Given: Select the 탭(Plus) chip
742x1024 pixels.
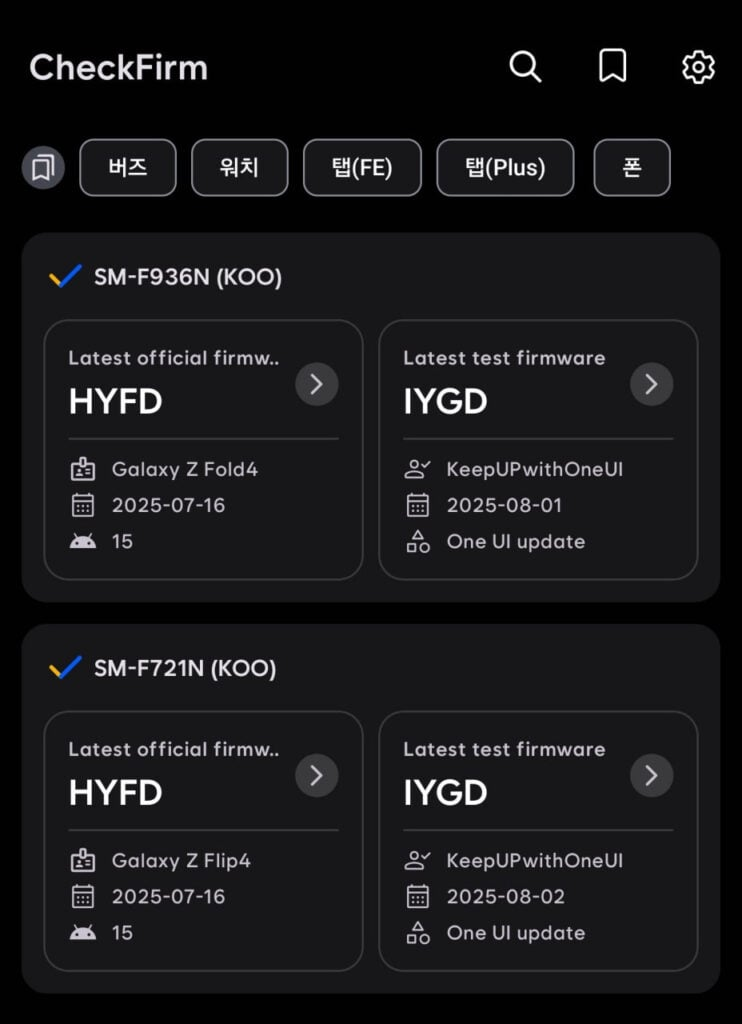Looking at the screenshot, I should pyautogui.click(x=505, y=168).
